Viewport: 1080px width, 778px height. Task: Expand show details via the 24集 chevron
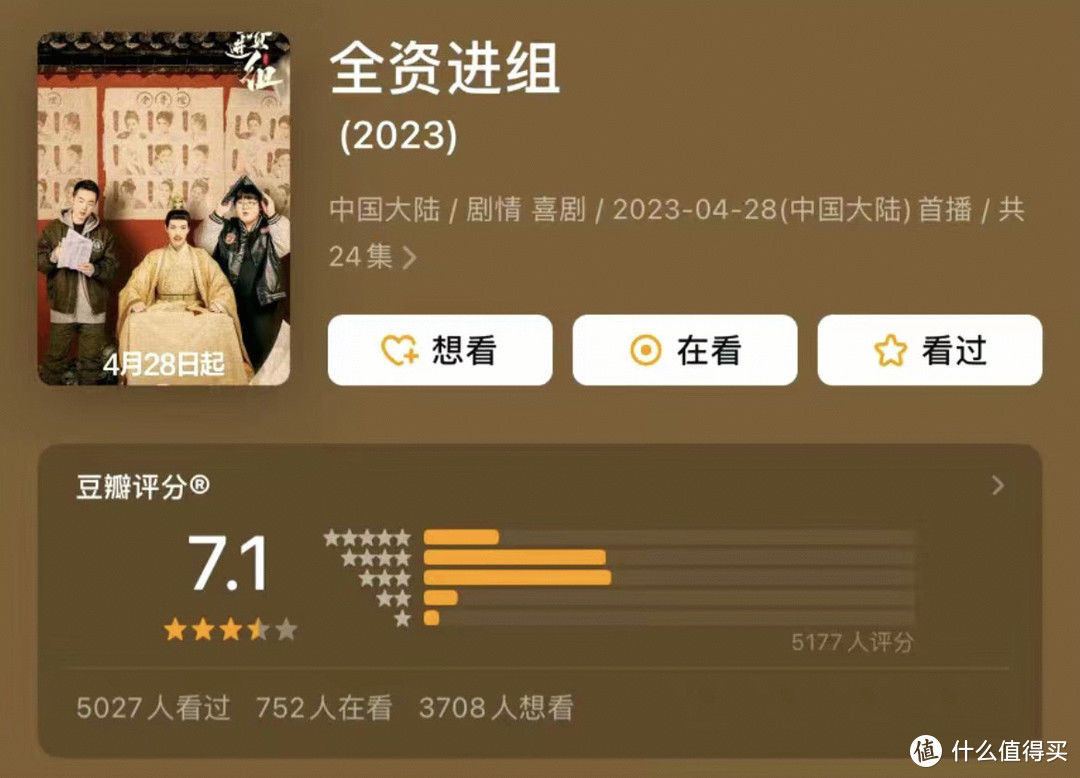(409, 258)
